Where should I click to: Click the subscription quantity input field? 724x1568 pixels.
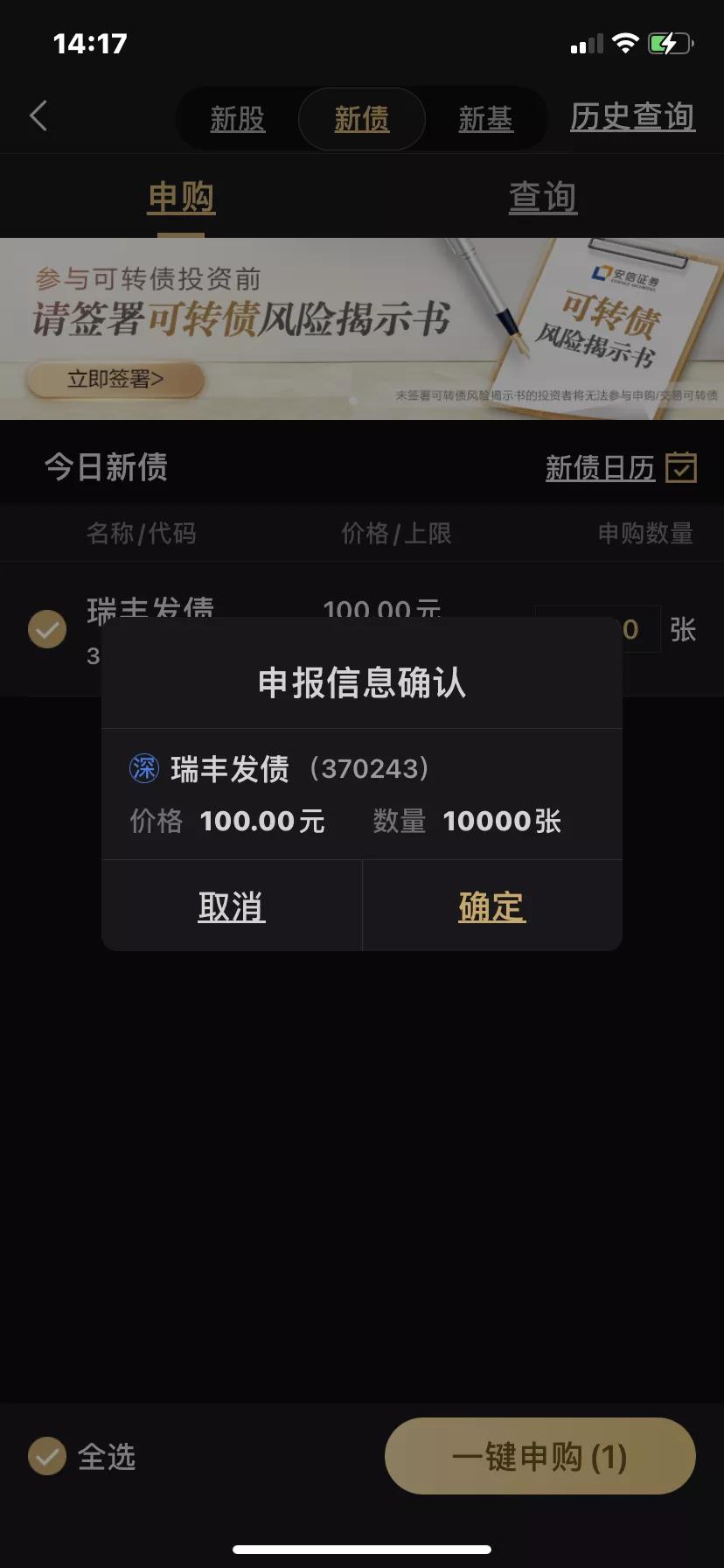599,628
